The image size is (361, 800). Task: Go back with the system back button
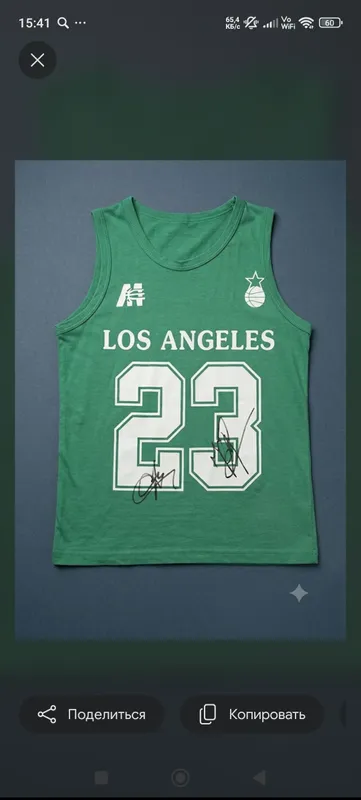point(260,778)
